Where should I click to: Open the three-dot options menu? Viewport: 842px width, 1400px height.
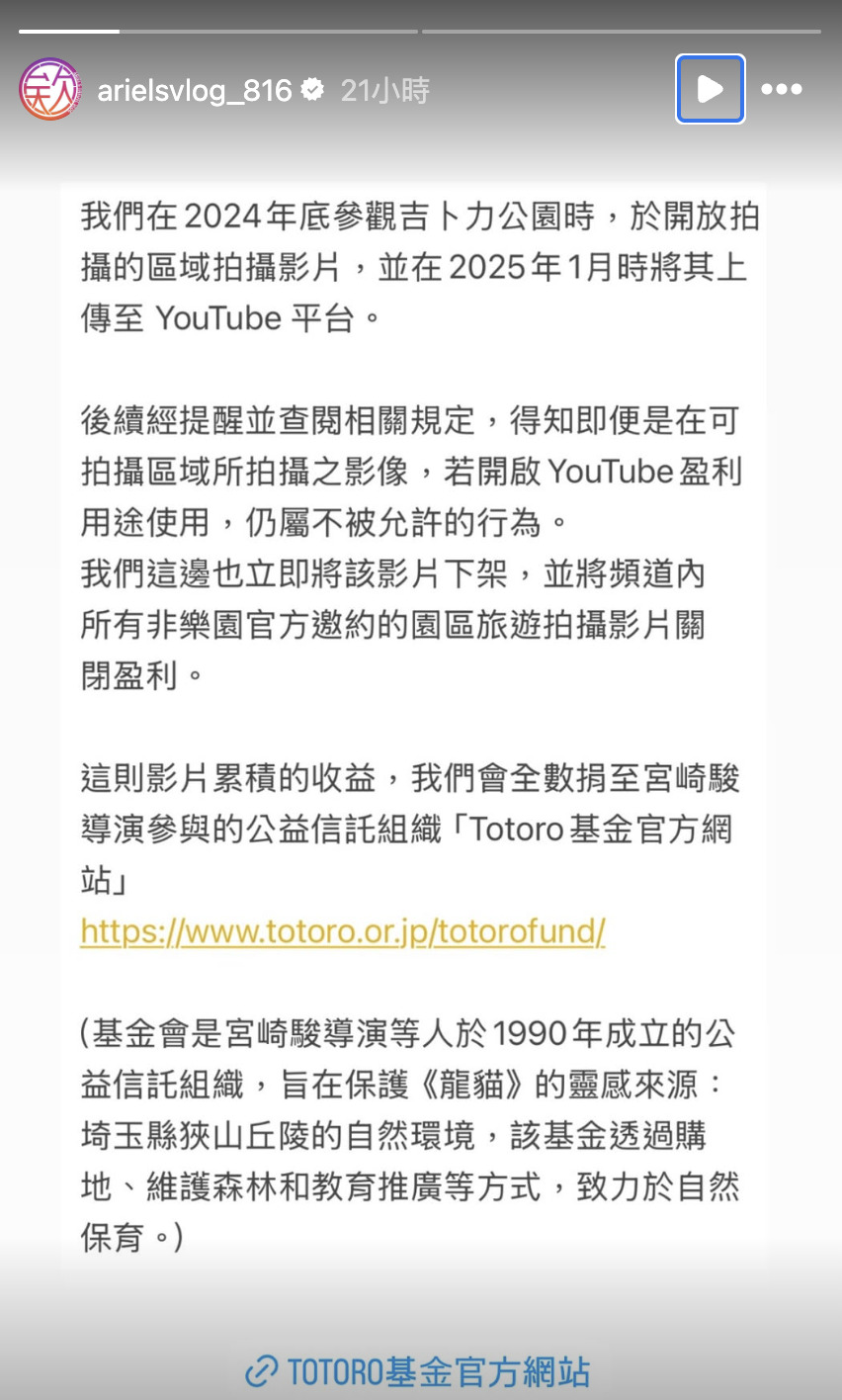pyautogui.click(x=781, y=90)
